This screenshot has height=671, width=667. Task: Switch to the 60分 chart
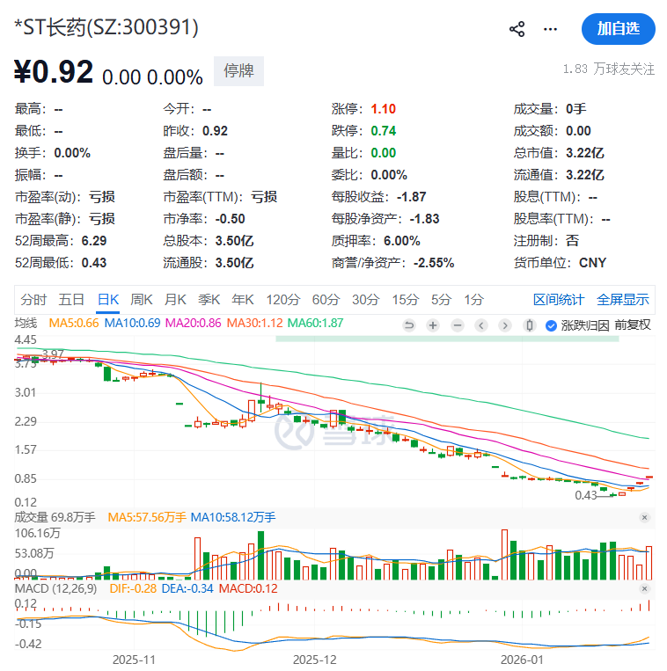click(x=325, y=299)
